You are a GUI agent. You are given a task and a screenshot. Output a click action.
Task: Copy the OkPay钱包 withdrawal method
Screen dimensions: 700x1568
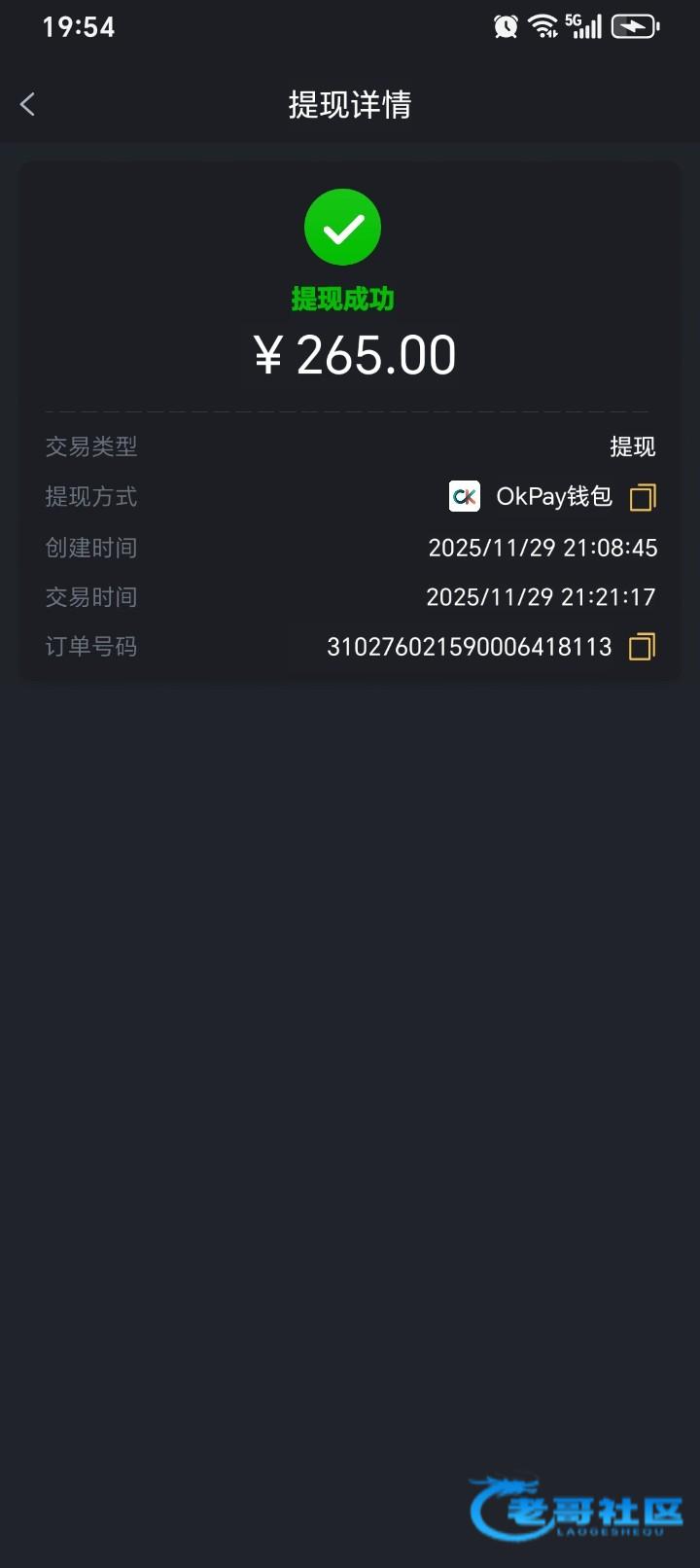pyautogui.click(x=643, y=497)
